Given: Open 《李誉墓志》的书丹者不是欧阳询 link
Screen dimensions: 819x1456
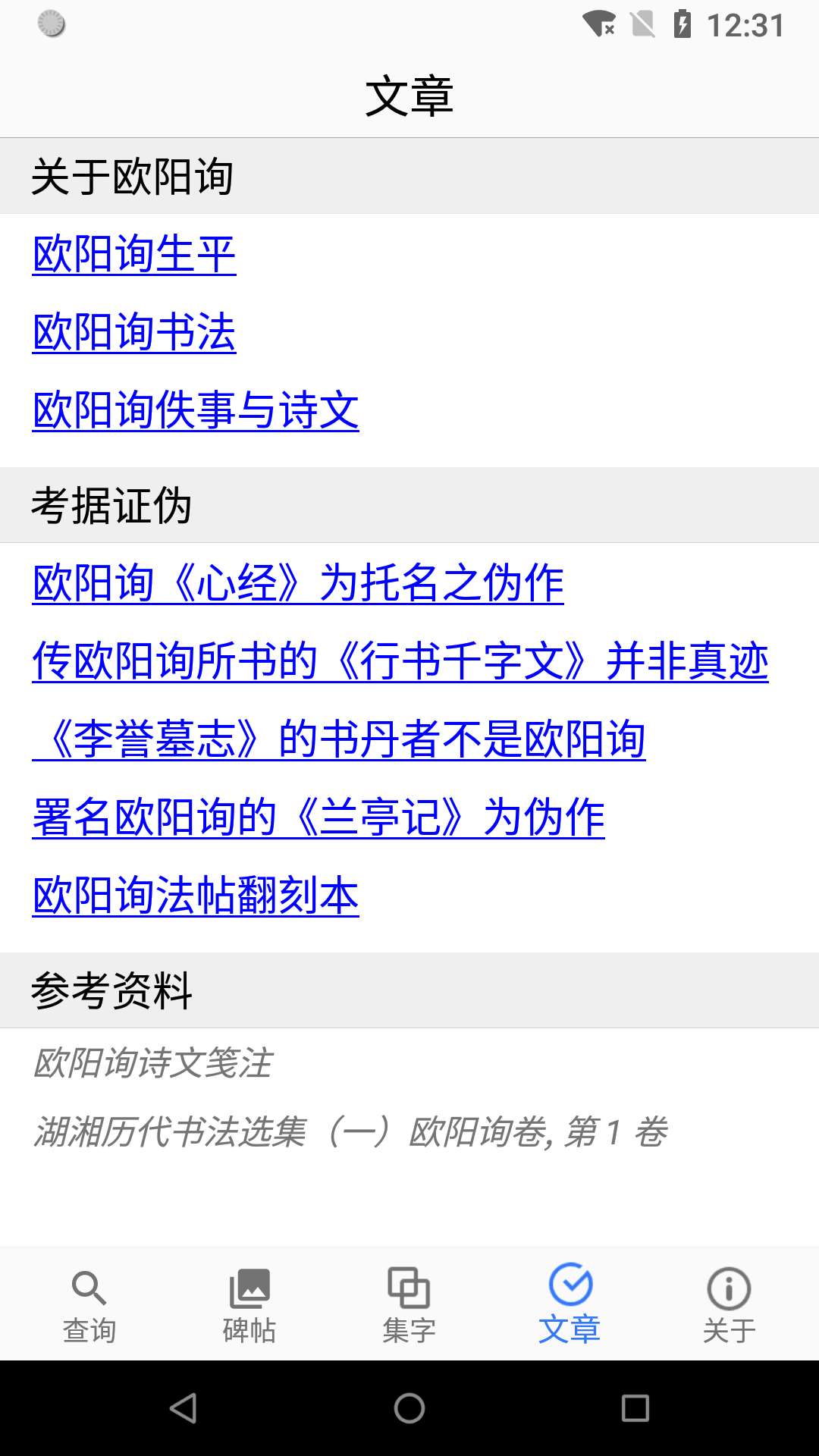Looking at the screenshot, I should 339,739.
